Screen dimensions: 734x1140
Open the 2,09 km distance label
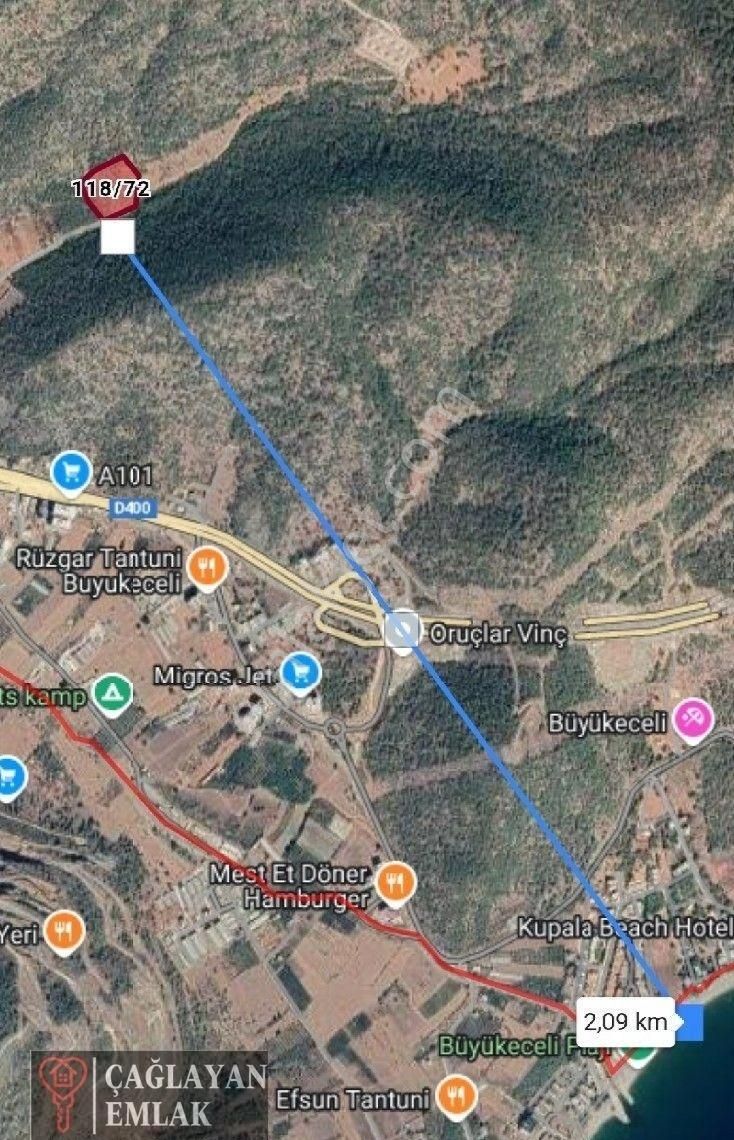627,1021
